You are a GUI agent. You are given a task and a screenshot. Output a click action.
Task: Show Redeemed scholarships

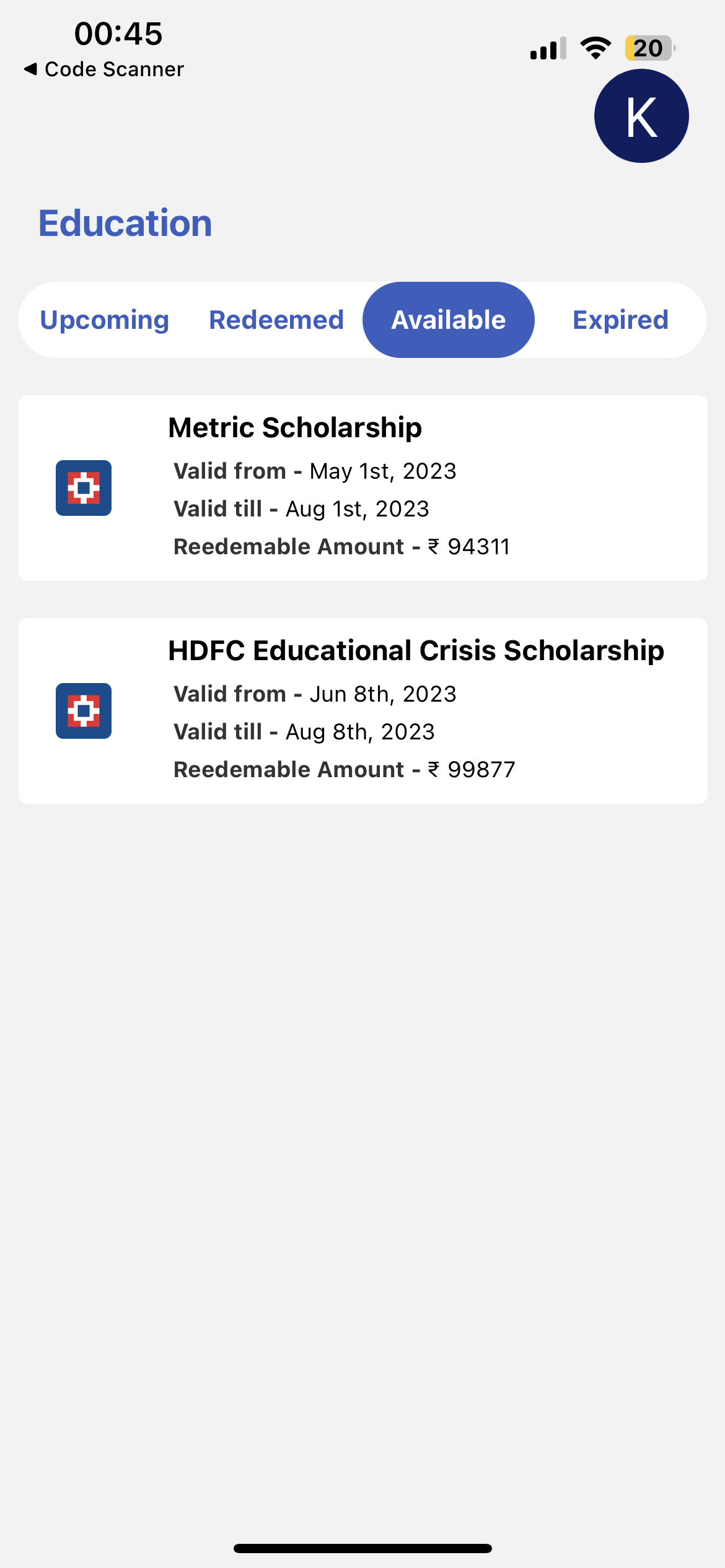(276, 320)
